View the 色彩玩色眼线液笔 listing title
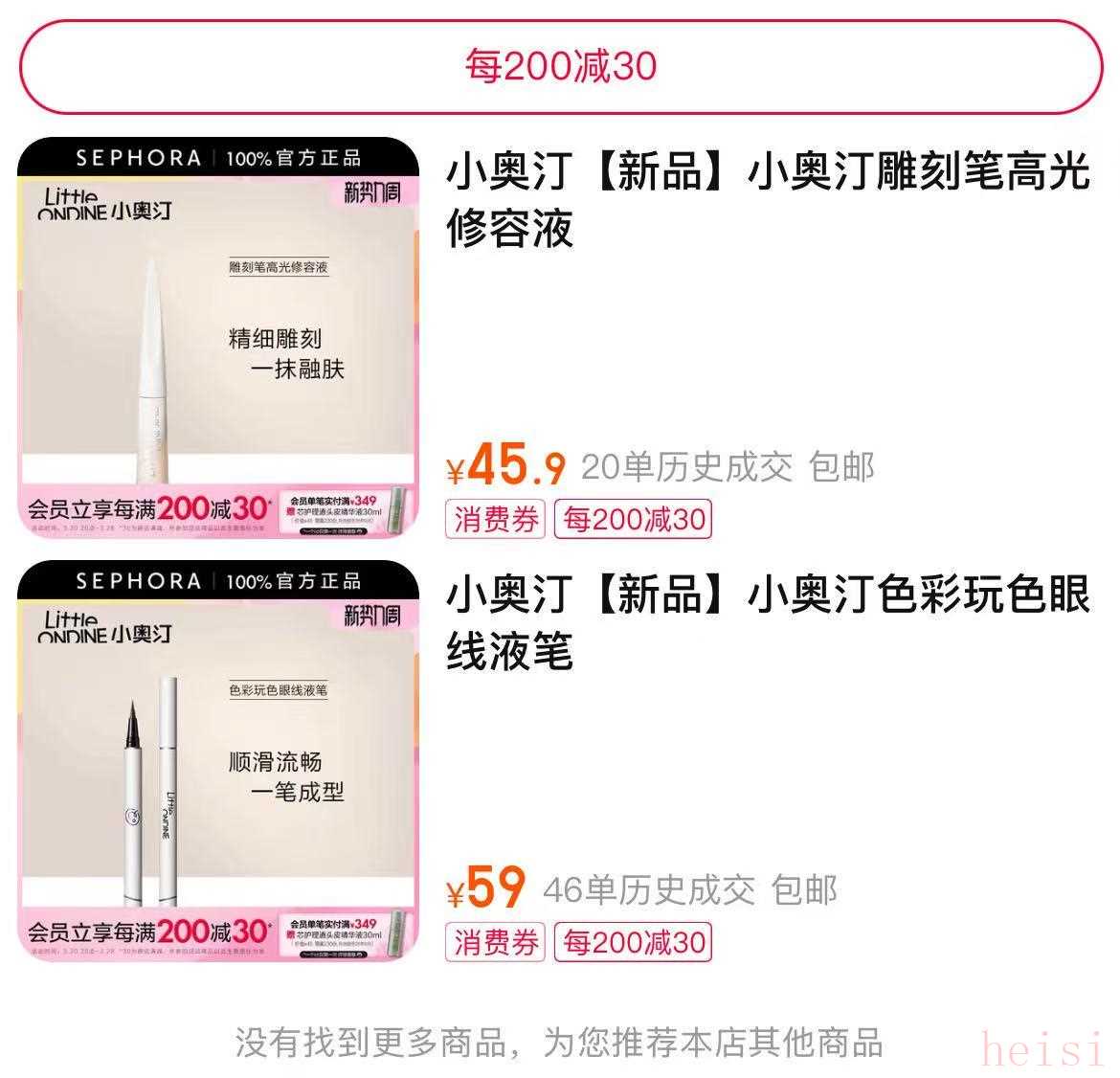The height and width of the screenshot is (1078, 1120). pos(768,623)
